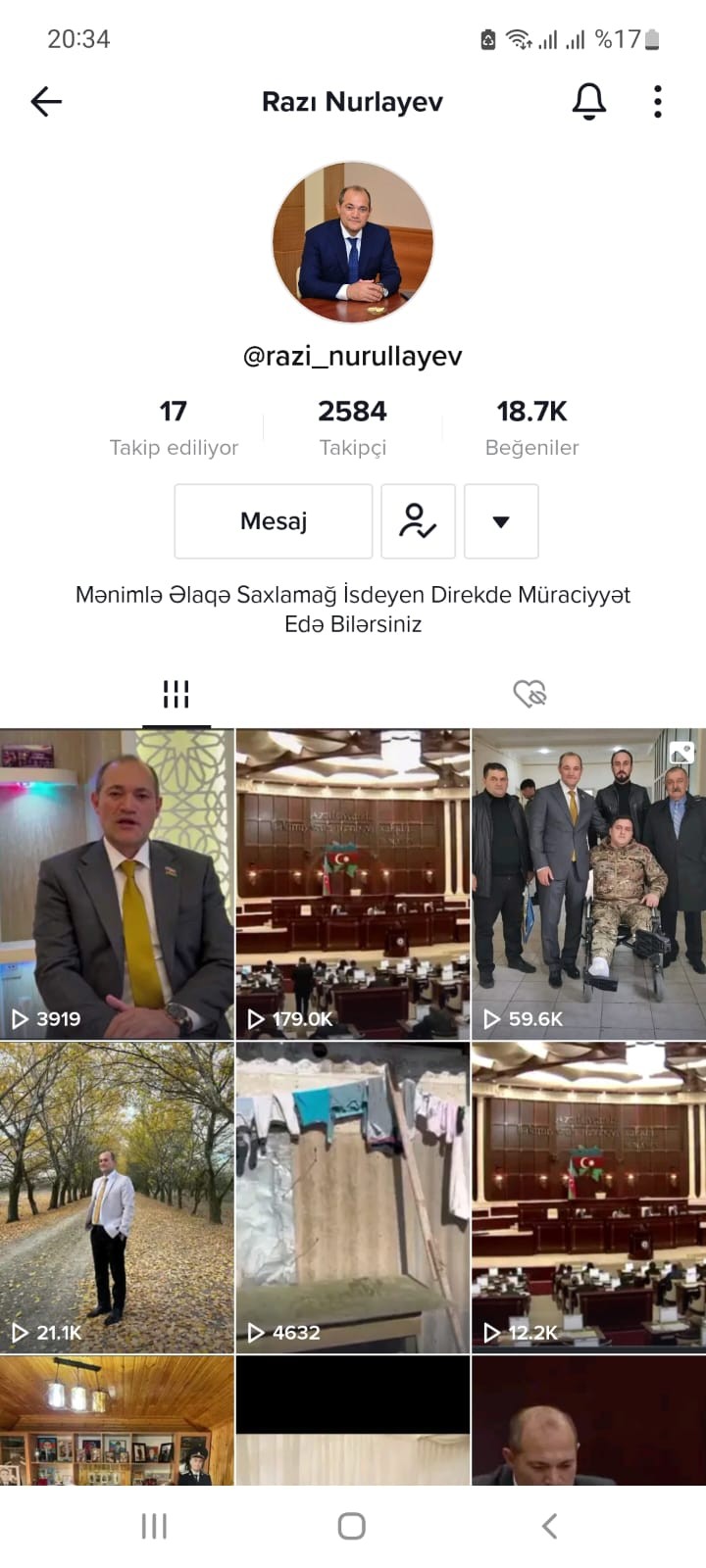This screenshot has width=706, height=1568.
Task: Open the profile photo
Action: (353, 242)
